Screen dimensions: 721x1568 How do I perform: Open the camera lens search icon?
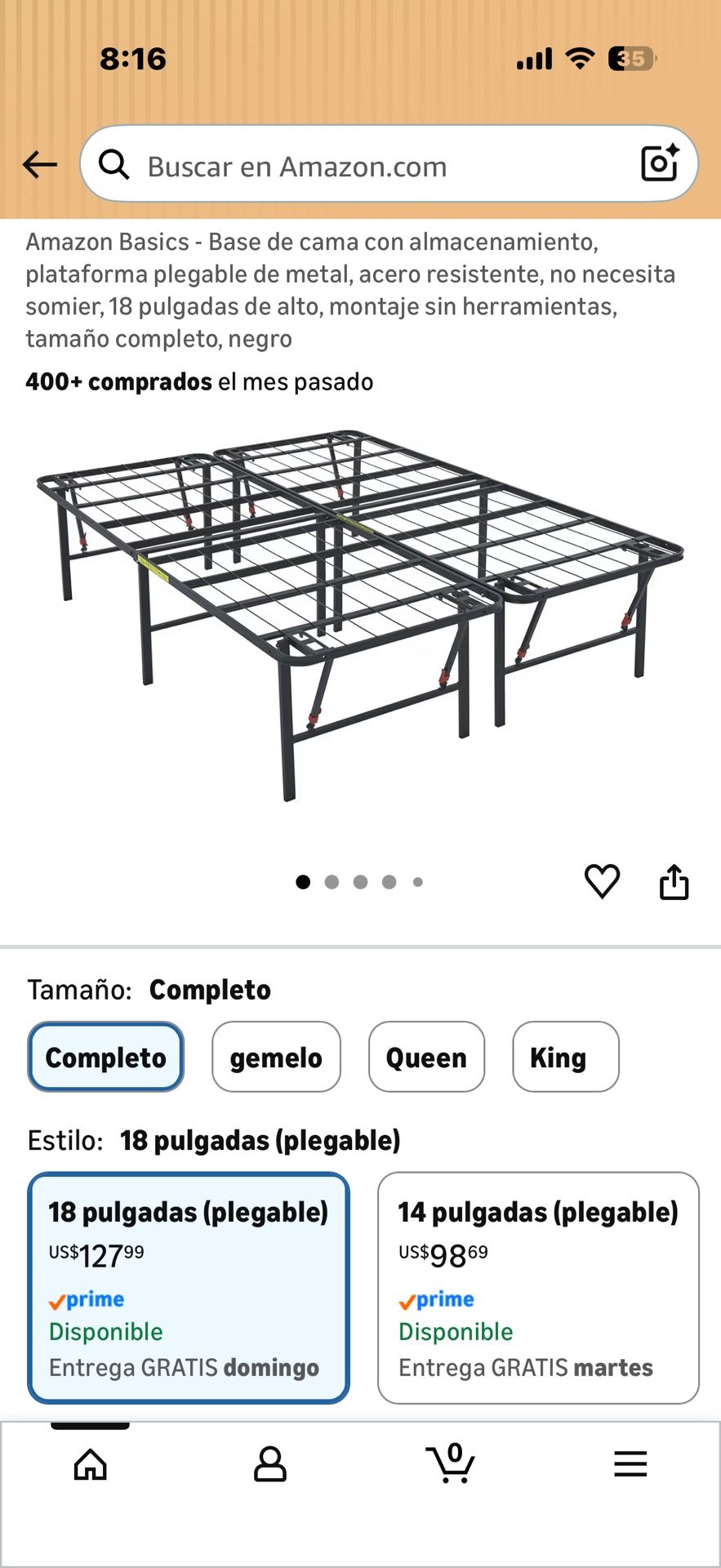660,163
